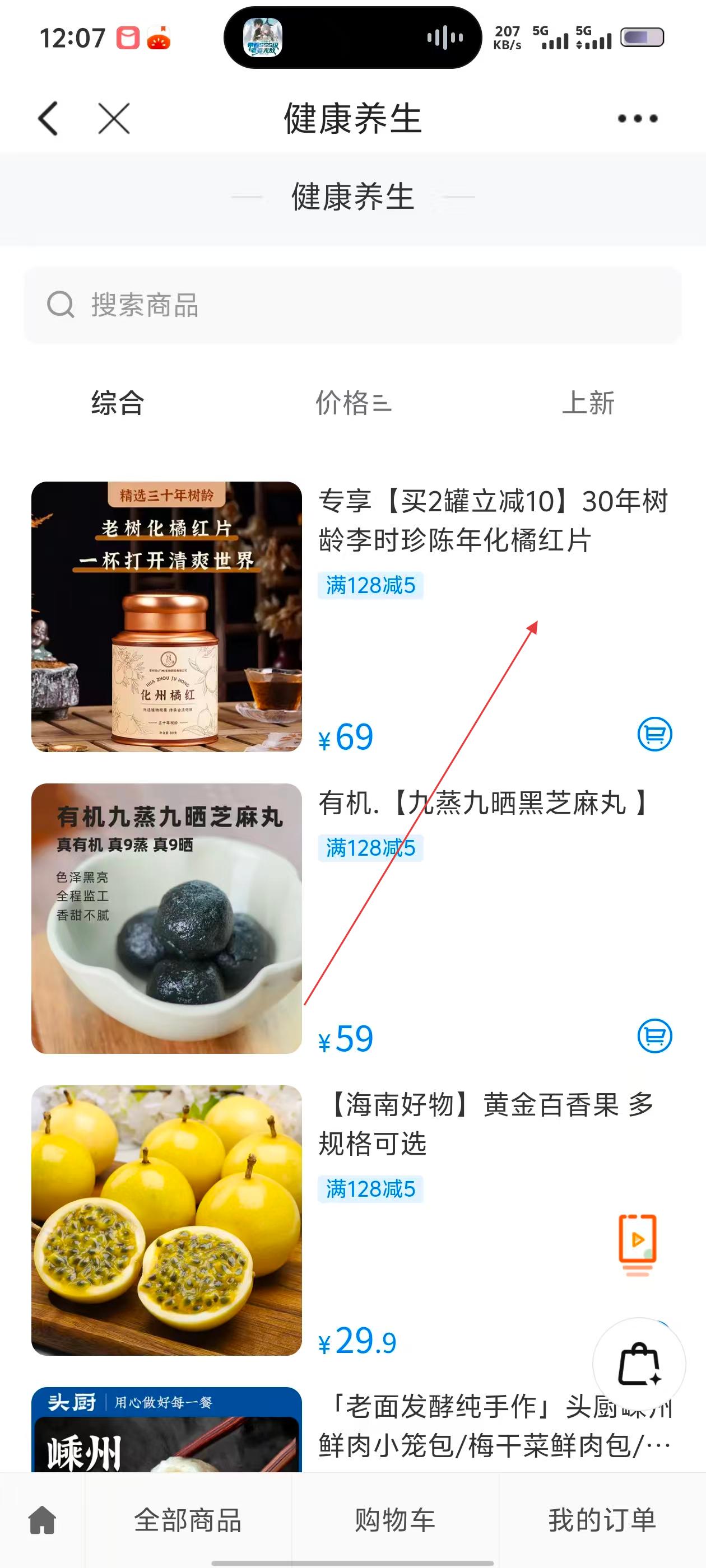Sort products by 价格
This screenshot has height=1568, width=706.
[352, 403]
